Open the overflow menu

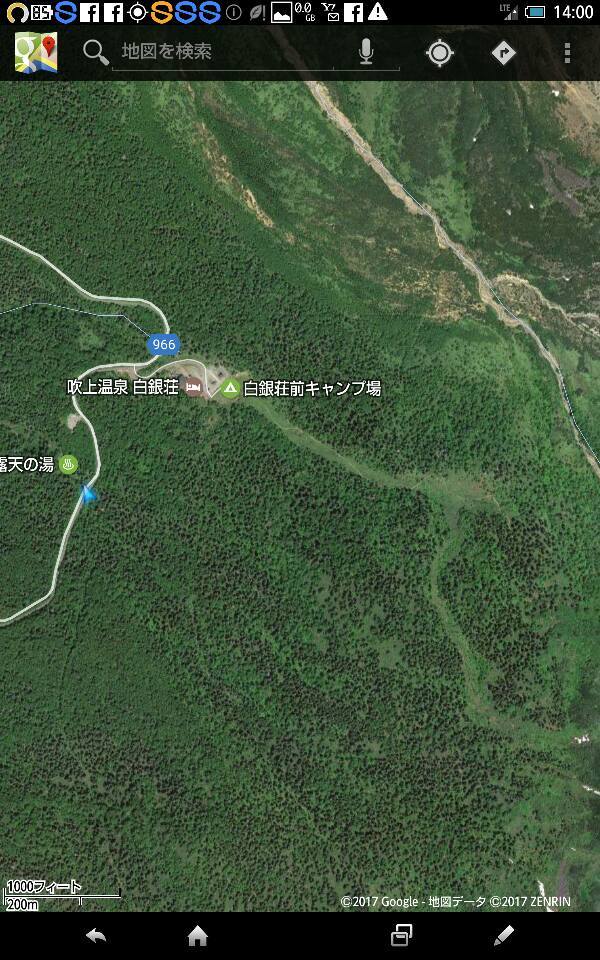tap(567, 53)
